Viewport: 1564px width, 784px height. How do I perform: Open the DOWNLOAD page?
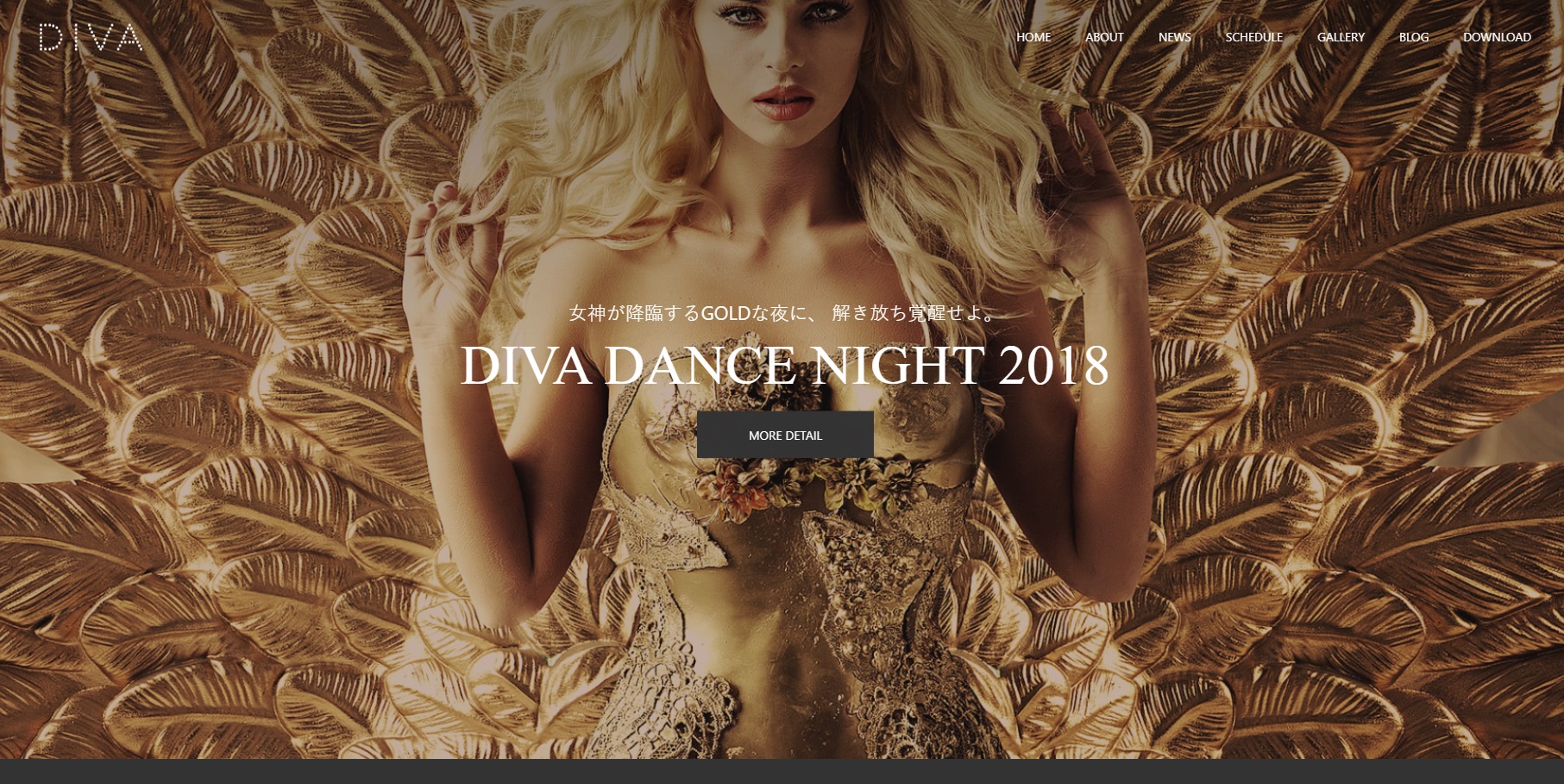point(1497,37)
